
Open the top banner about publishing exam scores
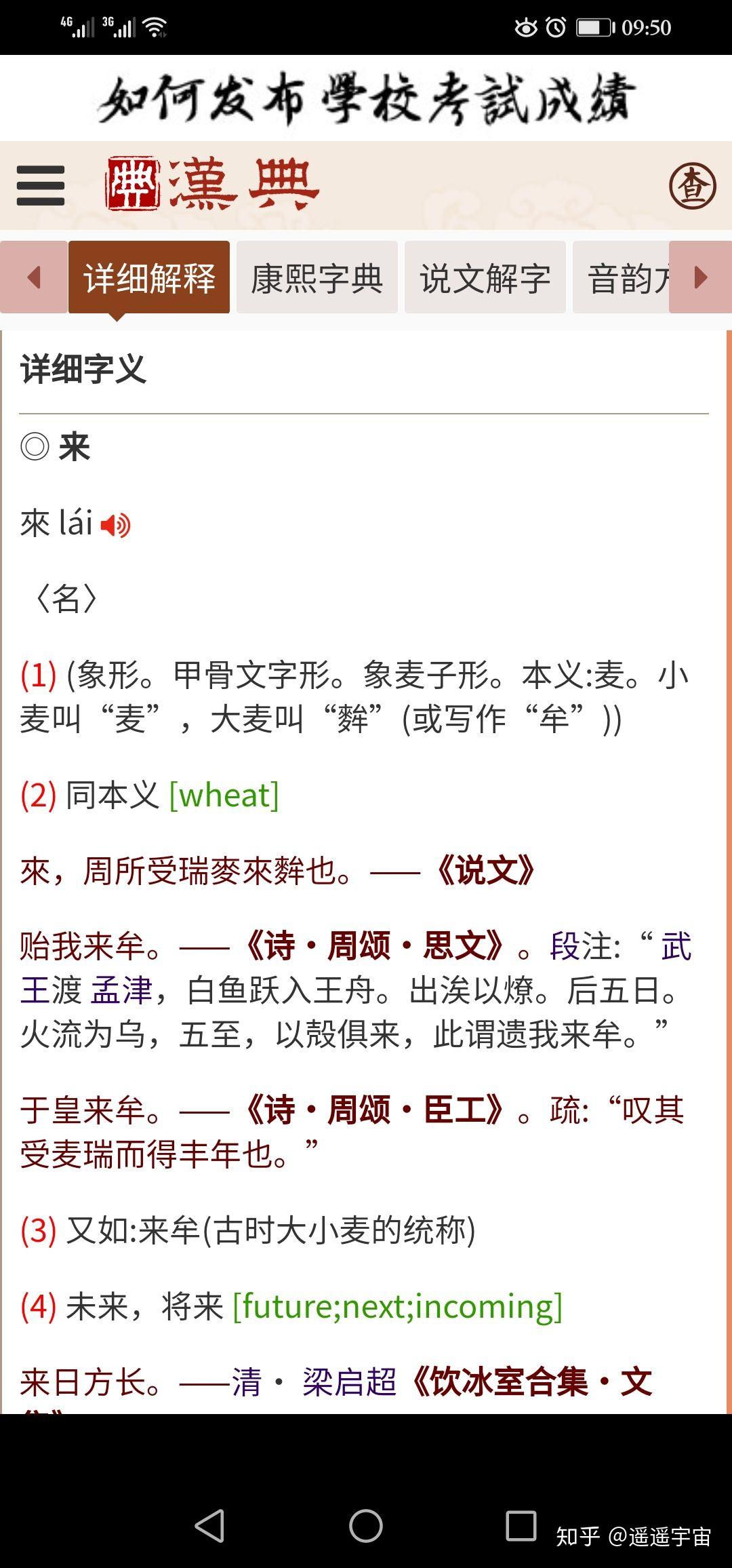(366, 98)
